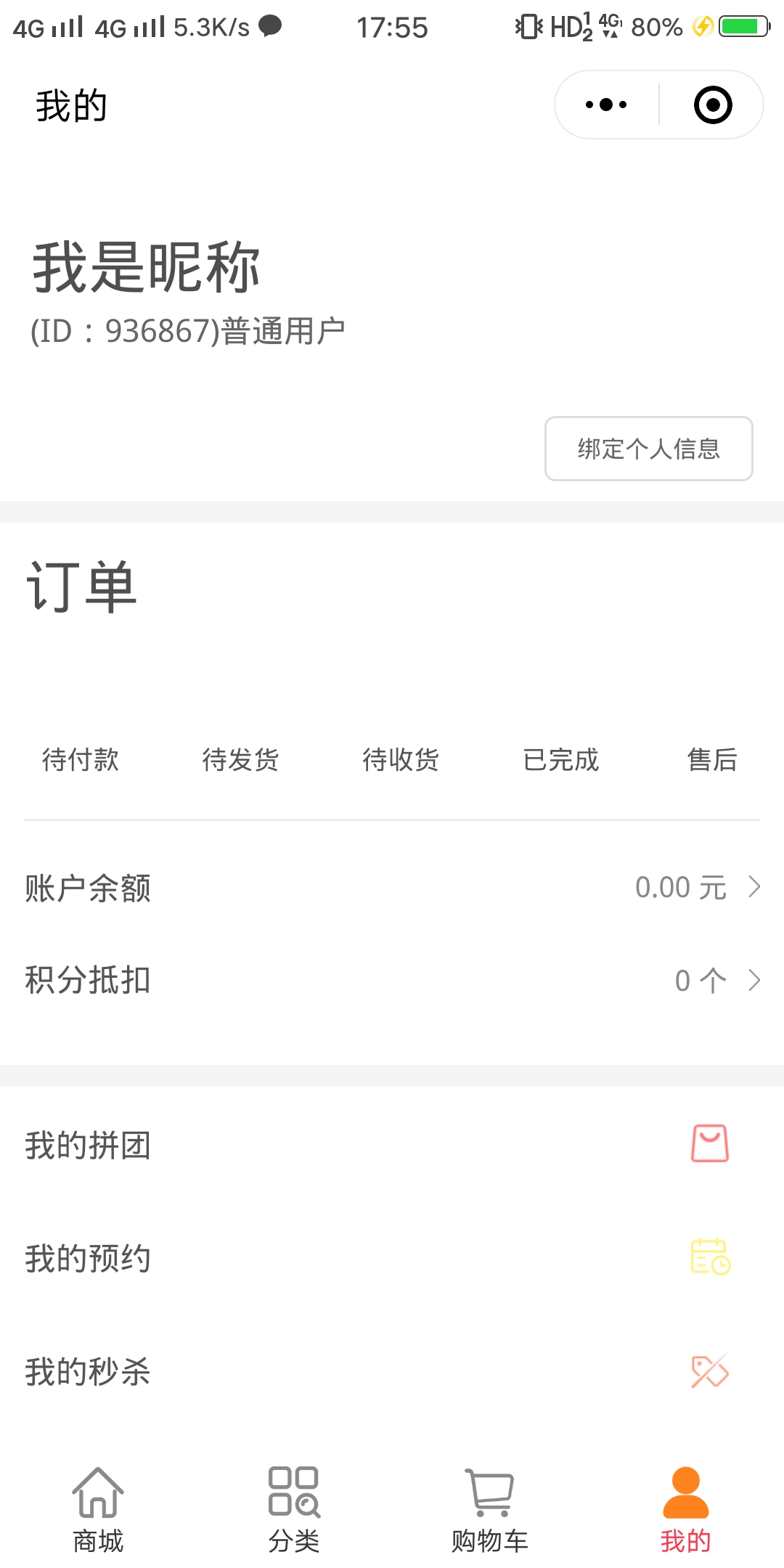Open 我的预约 reservations
This screenshot has height=1568, width=784.
coord(392,1258)
